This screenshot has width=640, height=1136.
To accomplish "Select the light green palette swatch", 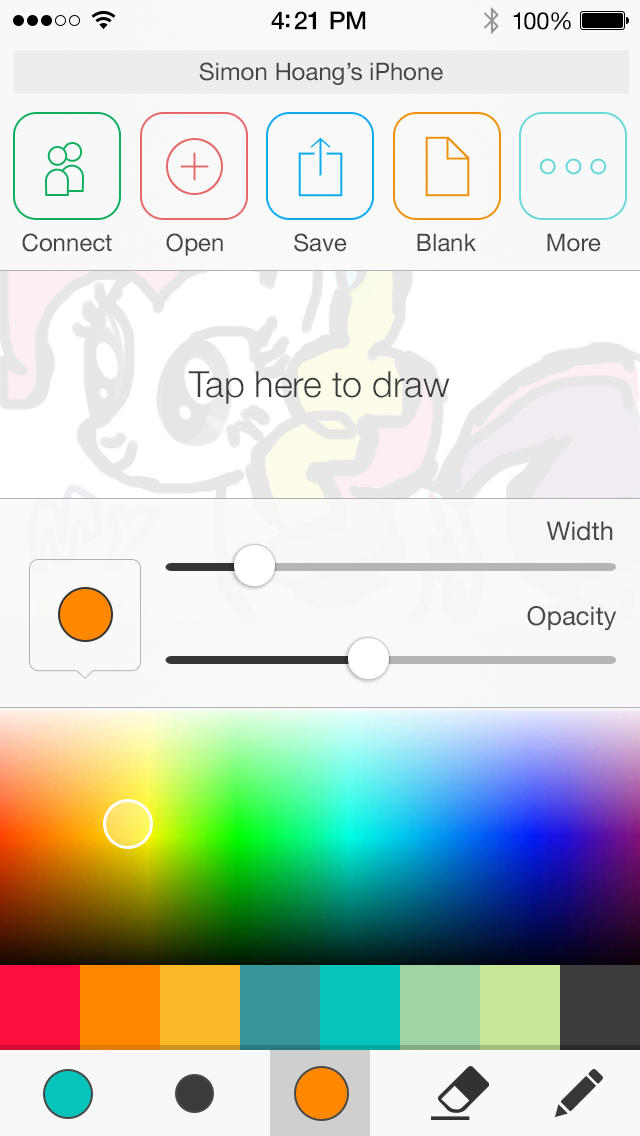I will [440, 1006].
